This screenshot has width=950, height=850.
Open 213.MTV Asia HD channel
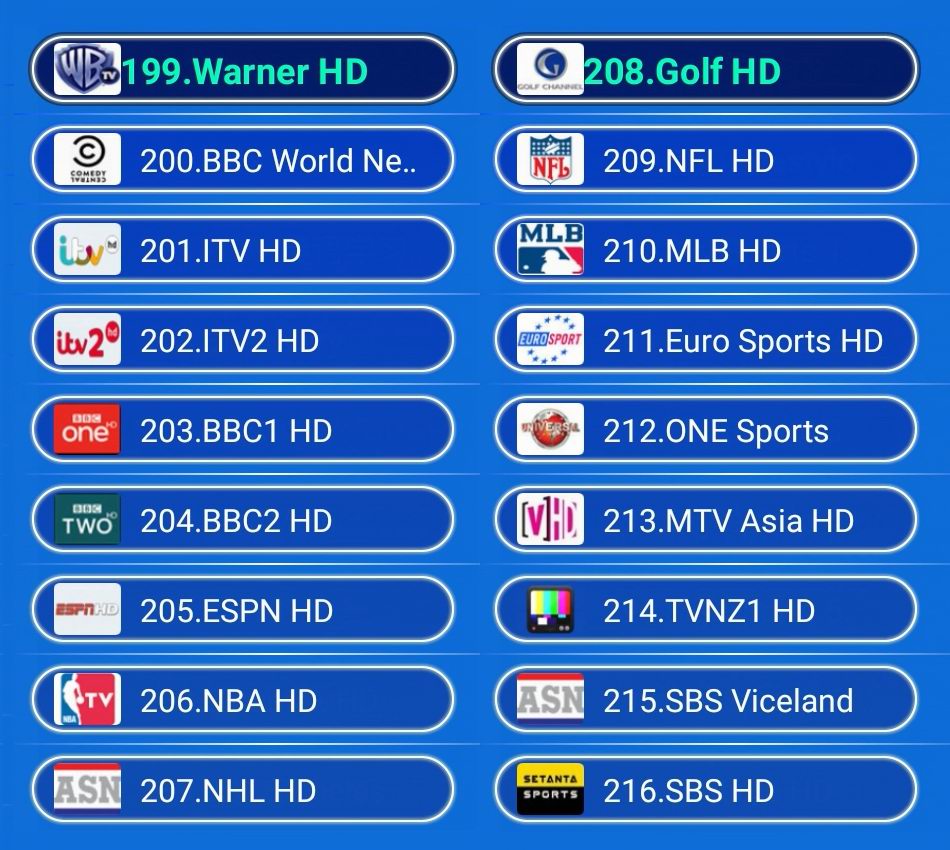[705, 521]
